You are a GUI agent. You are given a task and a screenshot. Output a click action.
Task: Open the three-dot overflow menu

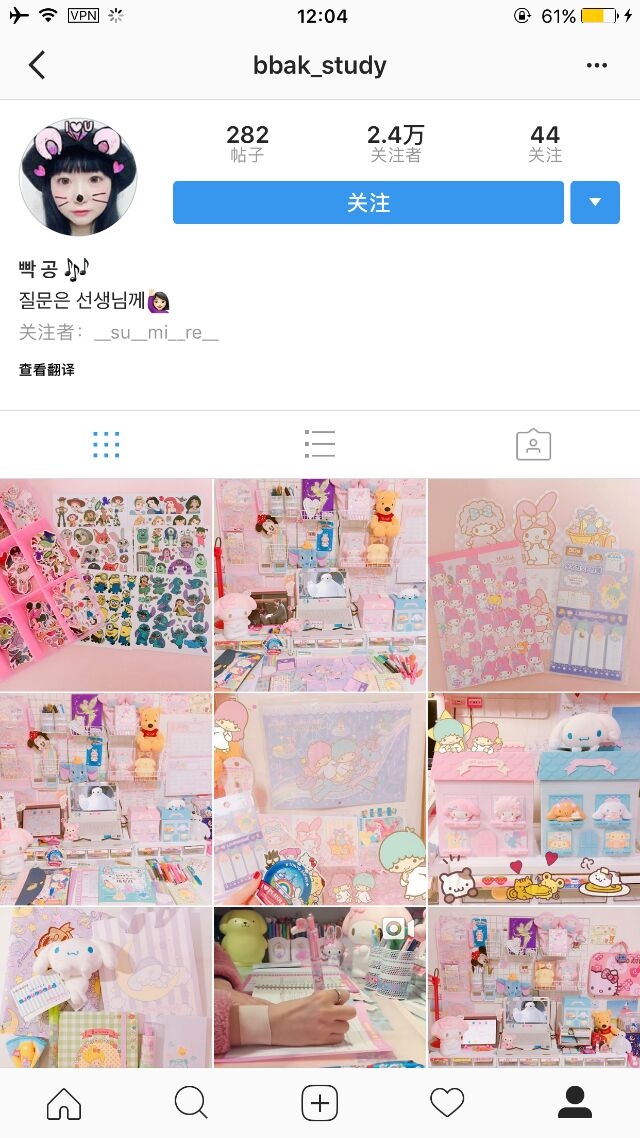tap(596, 65)
